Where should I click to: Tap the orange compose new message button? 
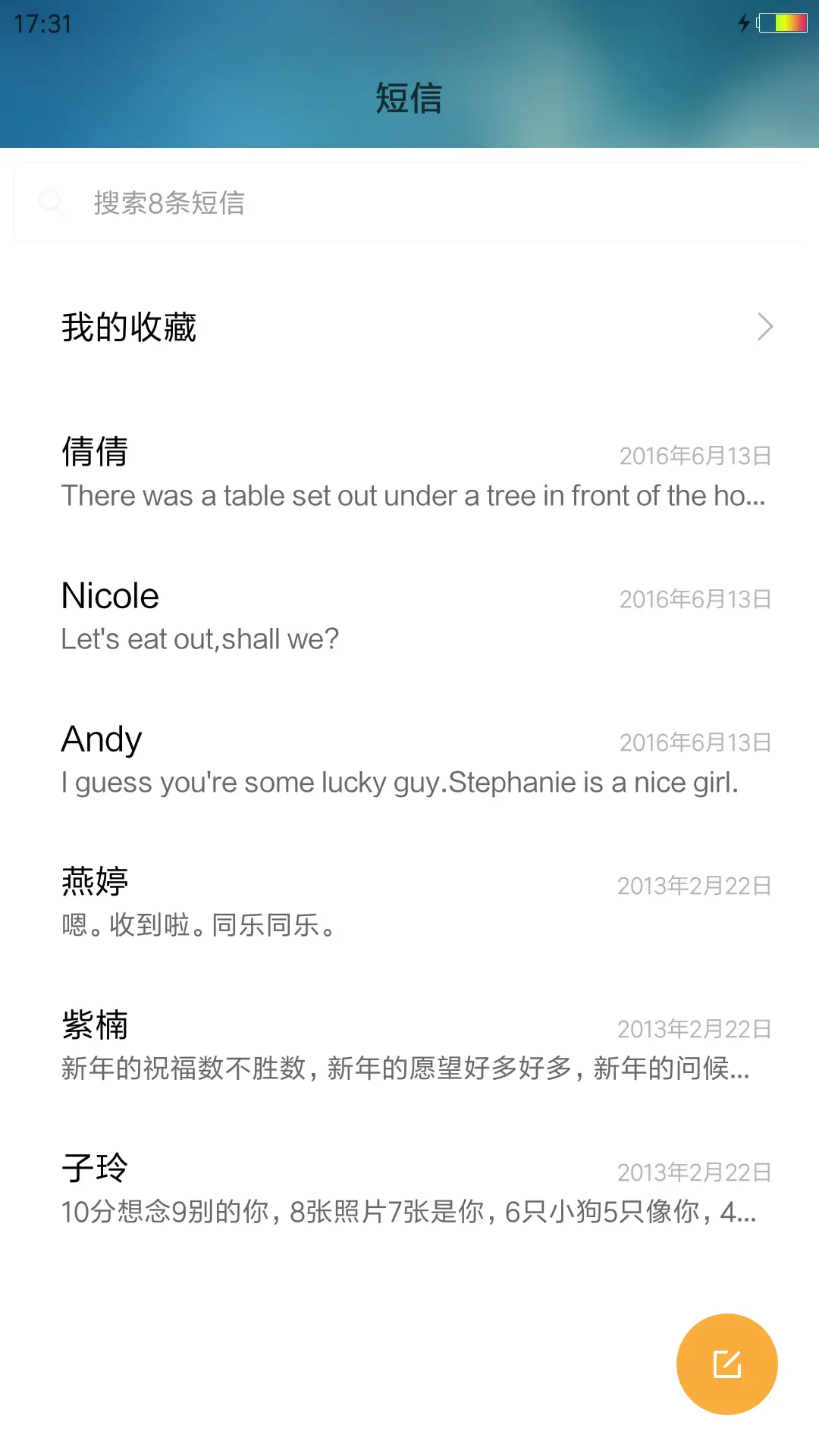point(726,1363)
